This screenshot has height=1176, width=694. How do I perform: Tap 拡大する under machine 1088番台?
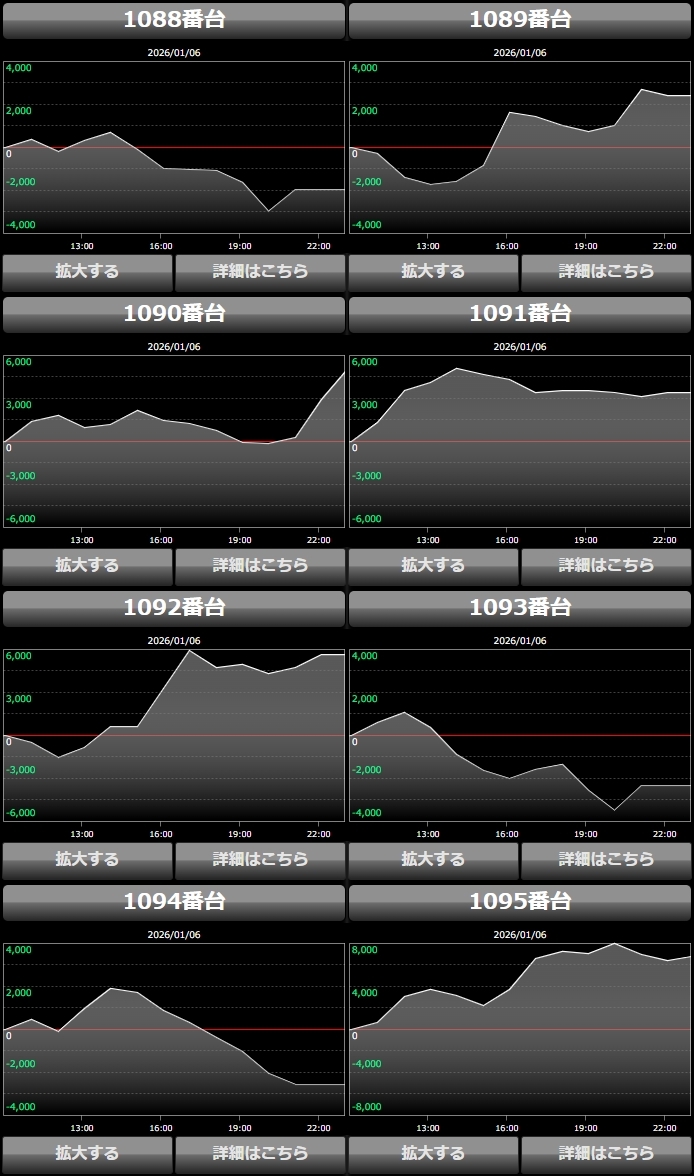[x=87, y=271]
